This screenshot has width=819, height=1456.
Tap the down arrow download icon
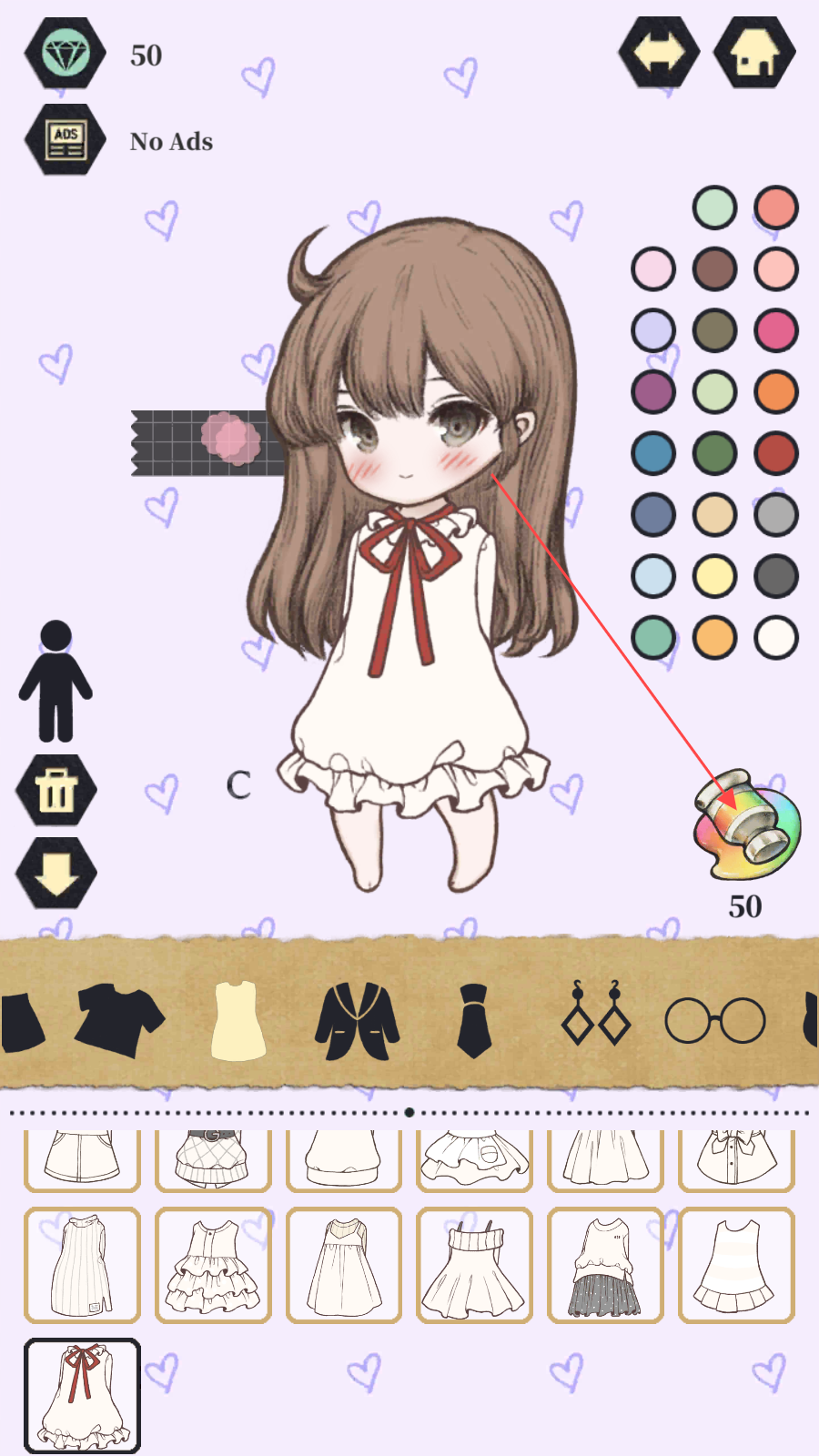[x=56, y=873]
